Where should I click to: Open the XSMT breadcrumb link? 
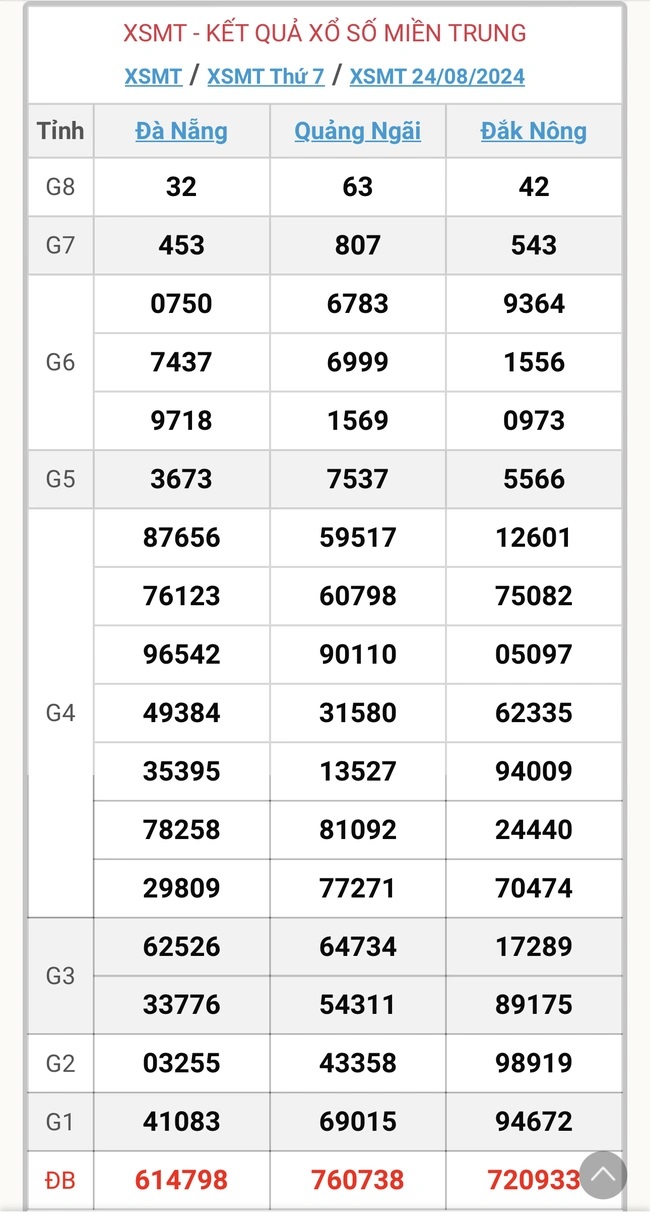tap(153, 77)
